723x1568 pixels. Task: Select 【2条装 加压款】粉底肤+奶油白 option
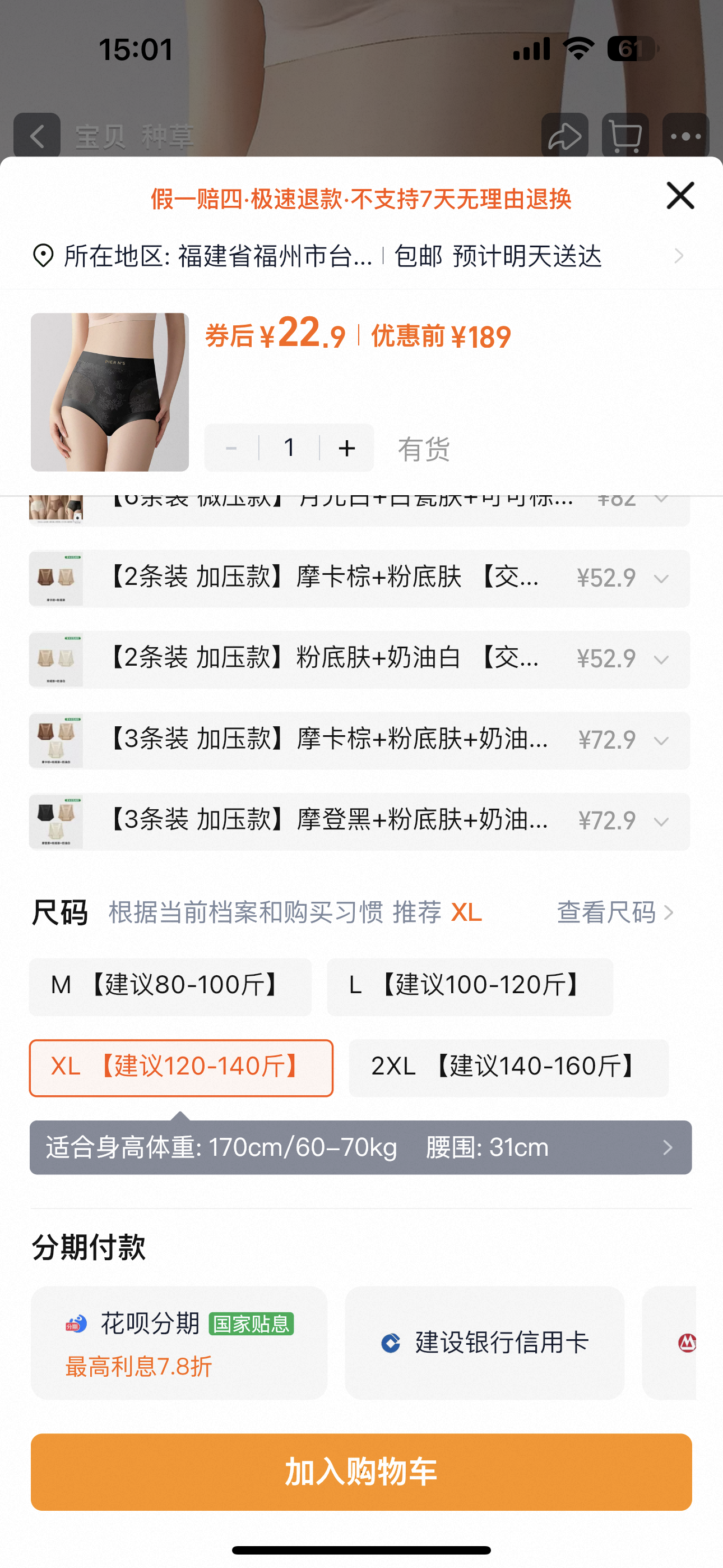click(359, 659)
